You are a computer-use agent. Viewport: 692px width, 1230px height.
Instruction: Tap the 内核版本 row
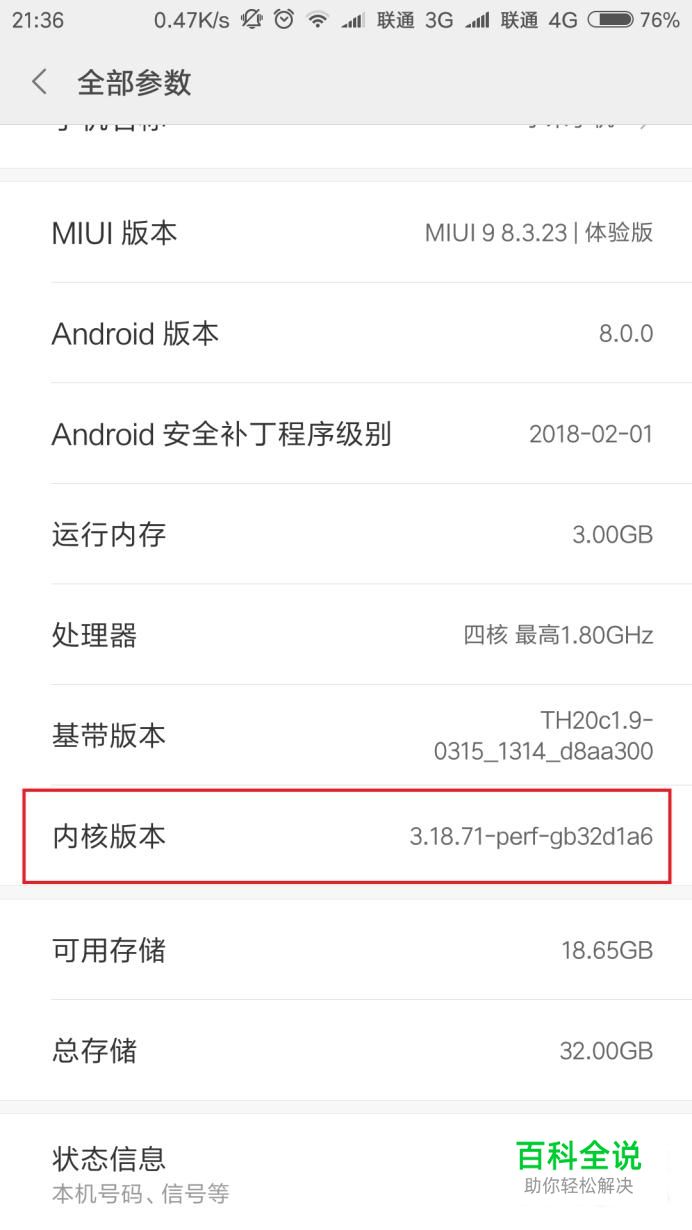pyautogui.click(x=346, y=835)
